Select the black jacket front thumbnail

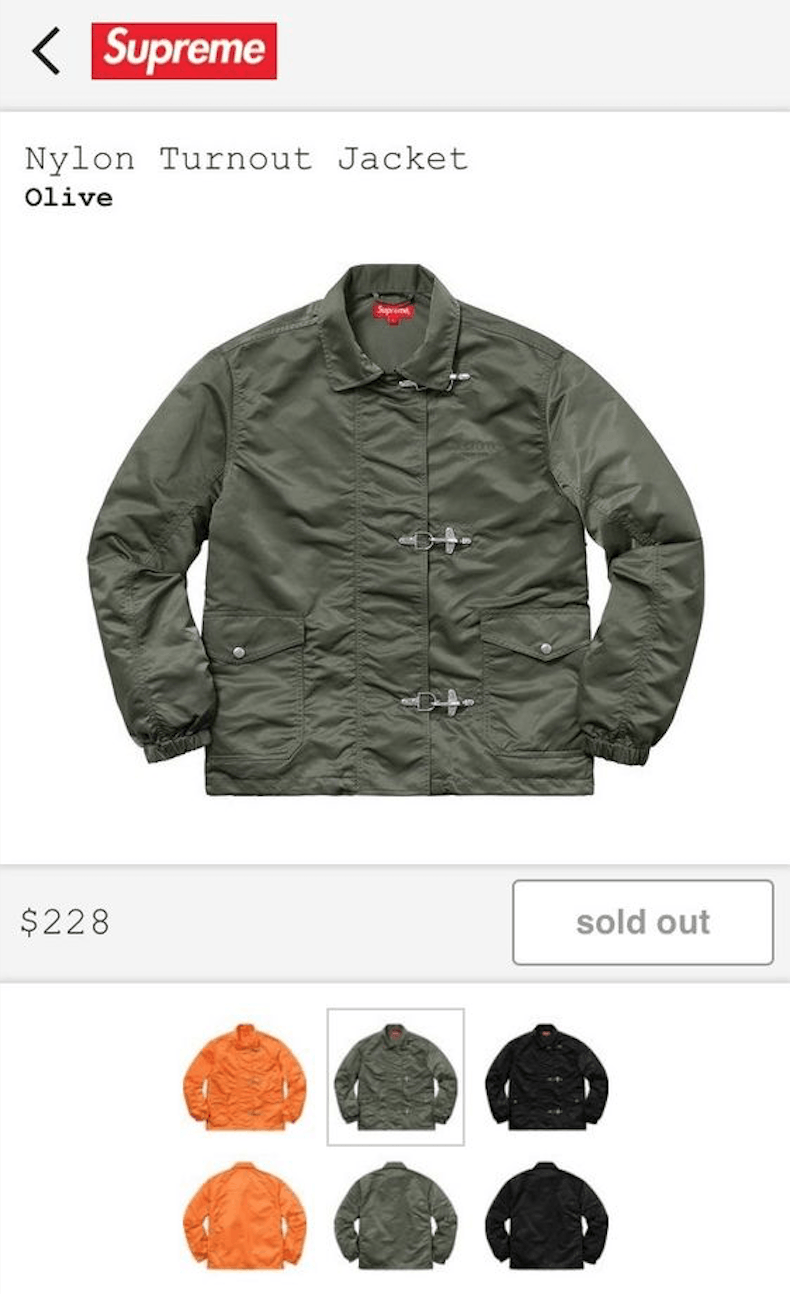pyautogui.click(x=546, y=1077)
